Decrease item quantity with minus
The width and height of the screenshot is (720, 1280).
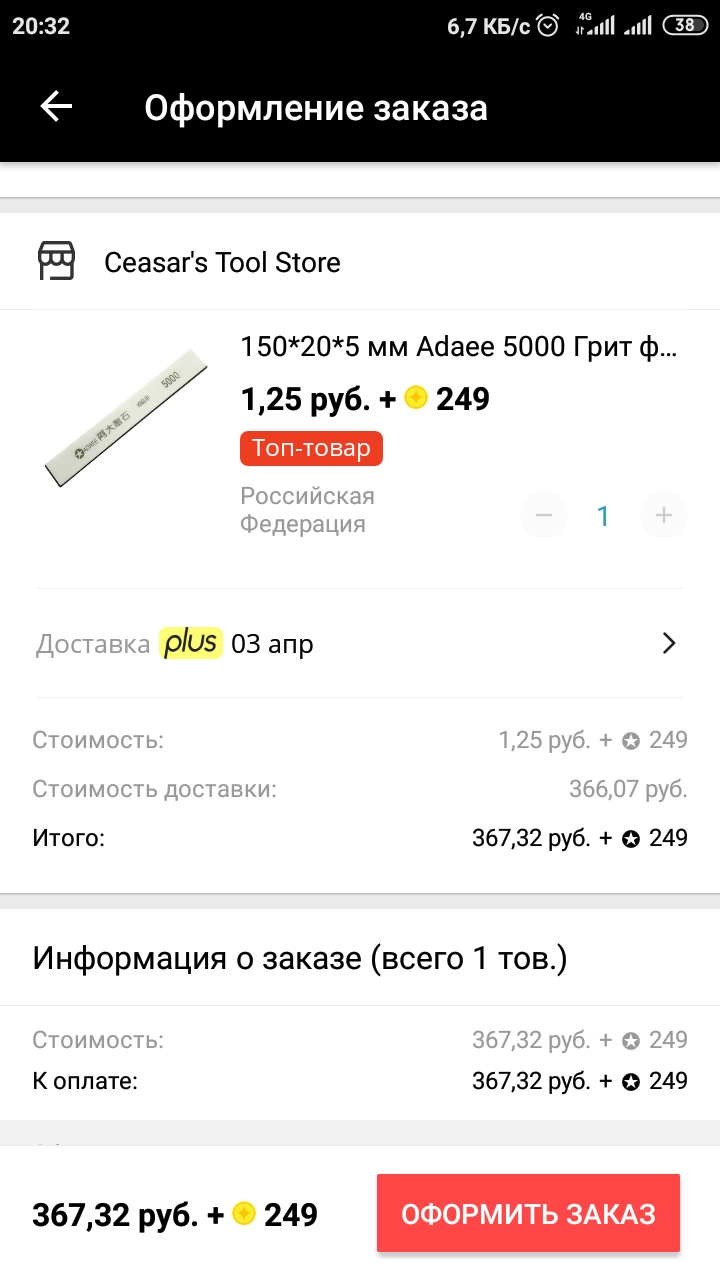pyautogui.click(x=544, y=516)
